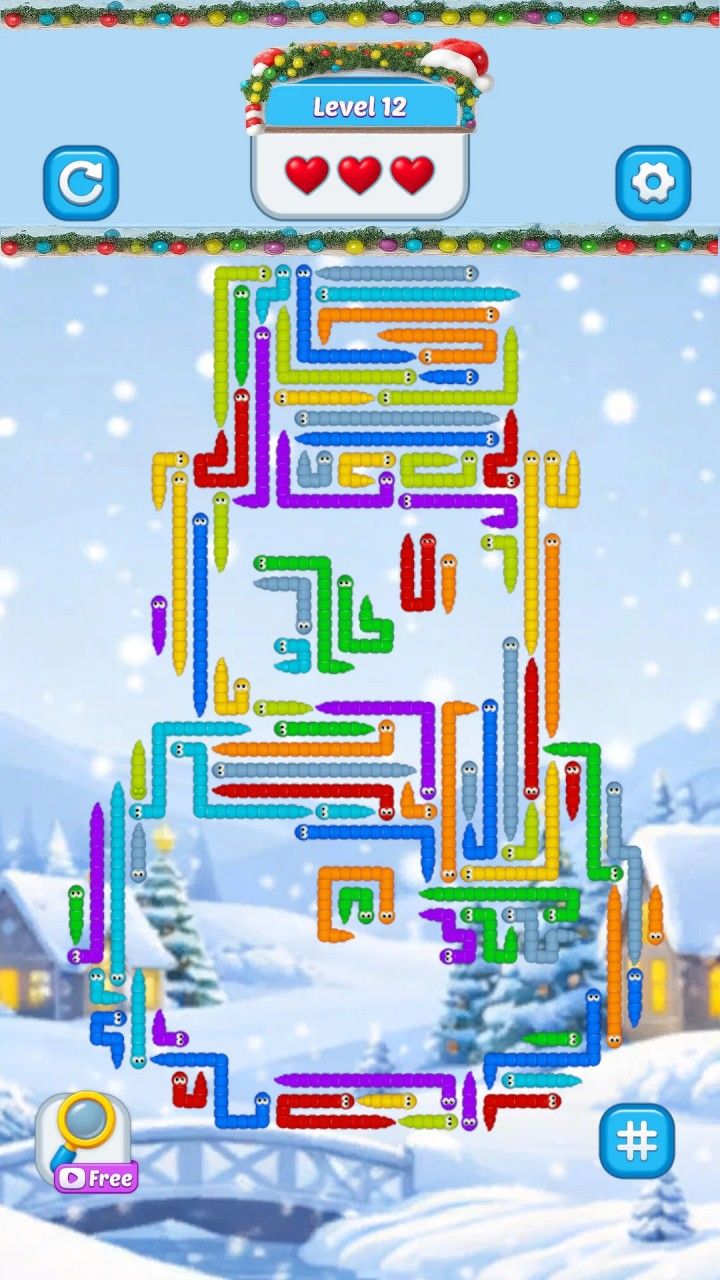Toggle the grid overlay button
This screenshot has height=1280, width=720.
pos(637,1140)
